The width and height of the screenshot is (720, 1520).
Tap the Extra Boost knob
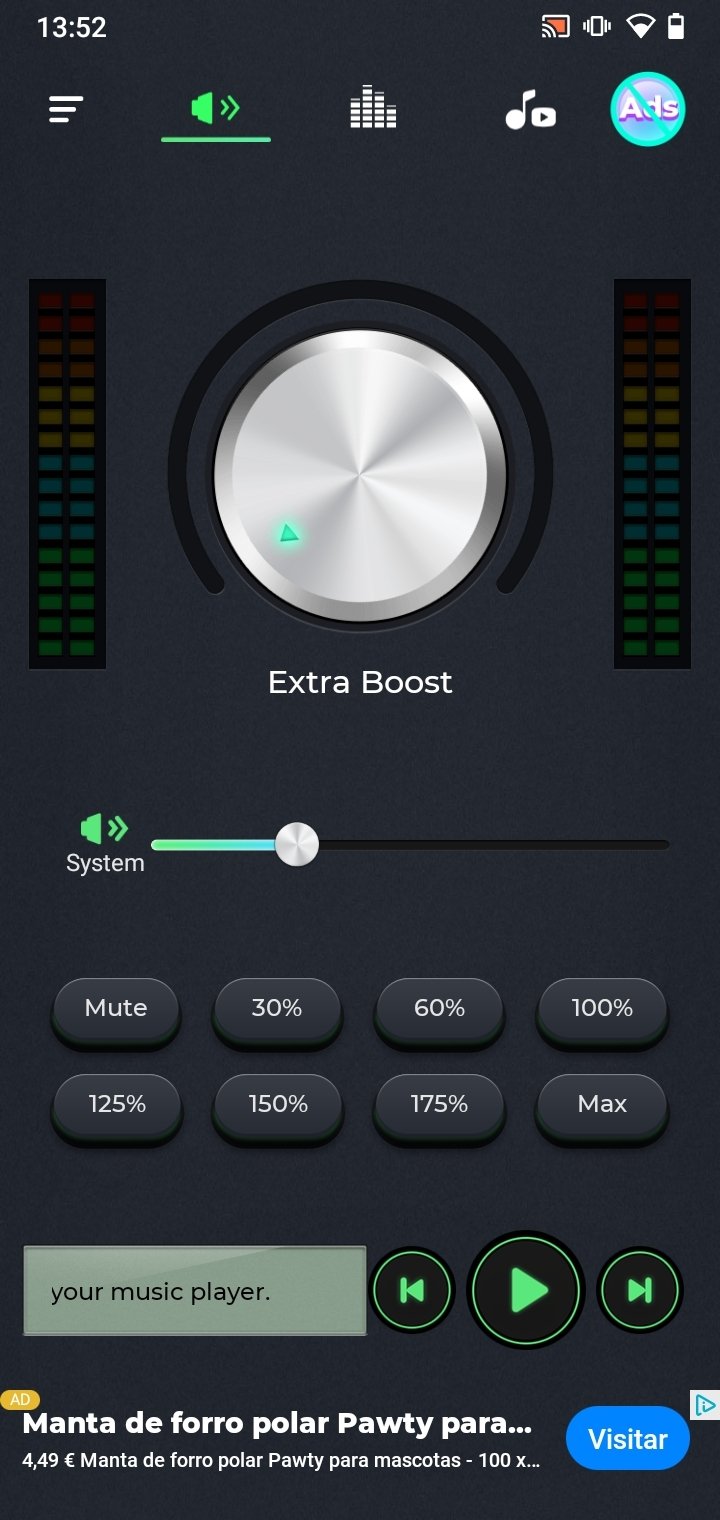pos(360,475)
